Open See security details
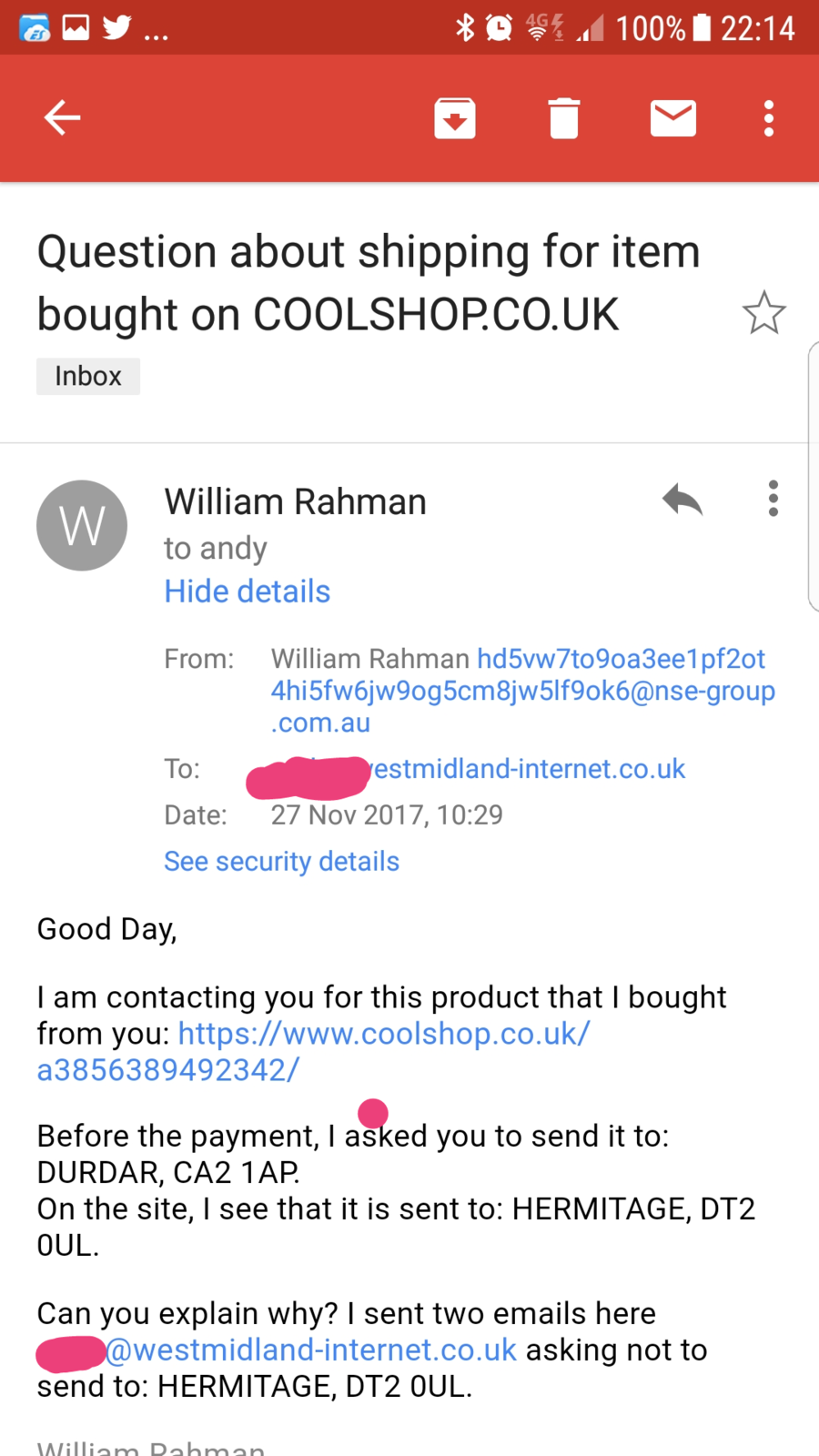The width and height of the screenshot is (819, 1456). click(281, 861)
